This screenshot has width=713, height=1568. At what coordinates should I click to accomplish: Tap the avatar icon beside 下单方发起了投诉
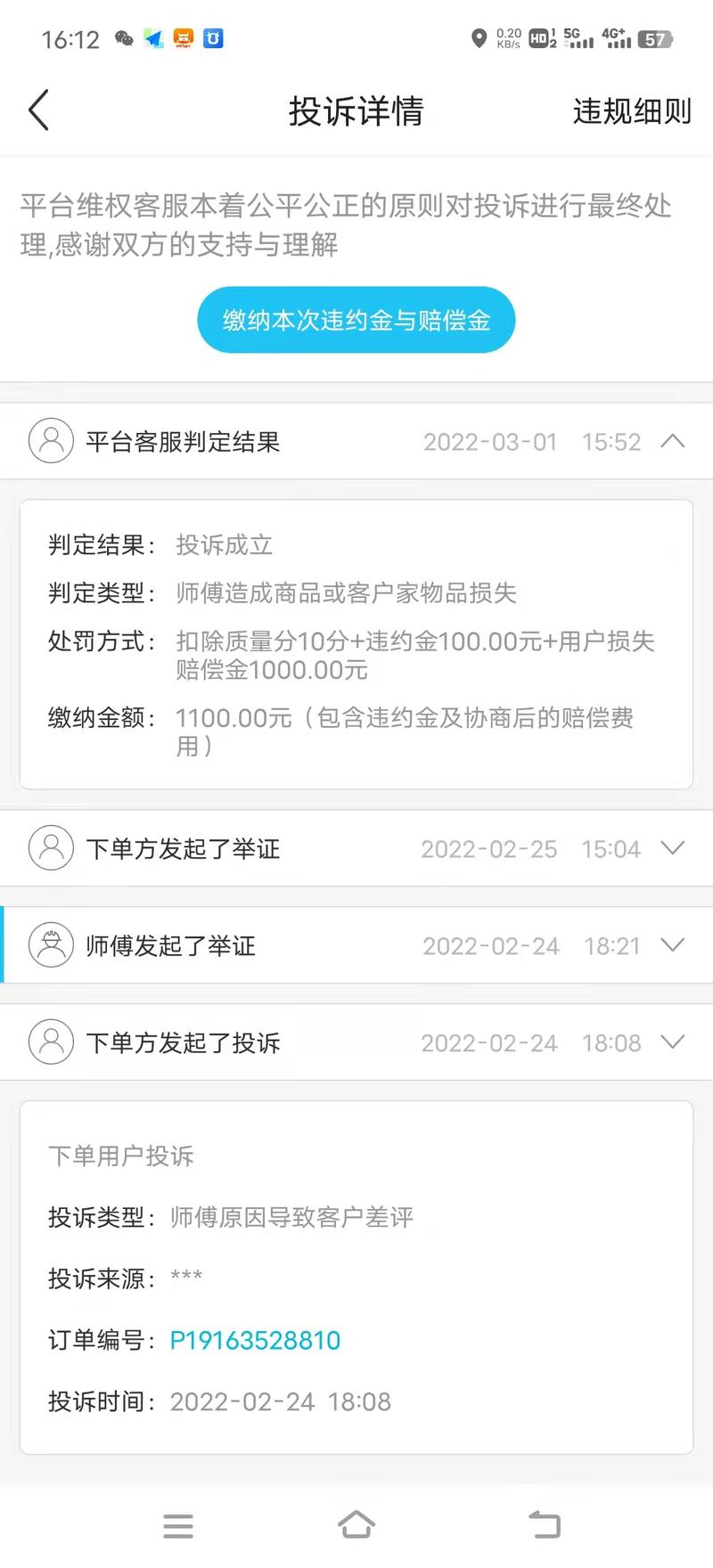click(x=51, y=1041)
